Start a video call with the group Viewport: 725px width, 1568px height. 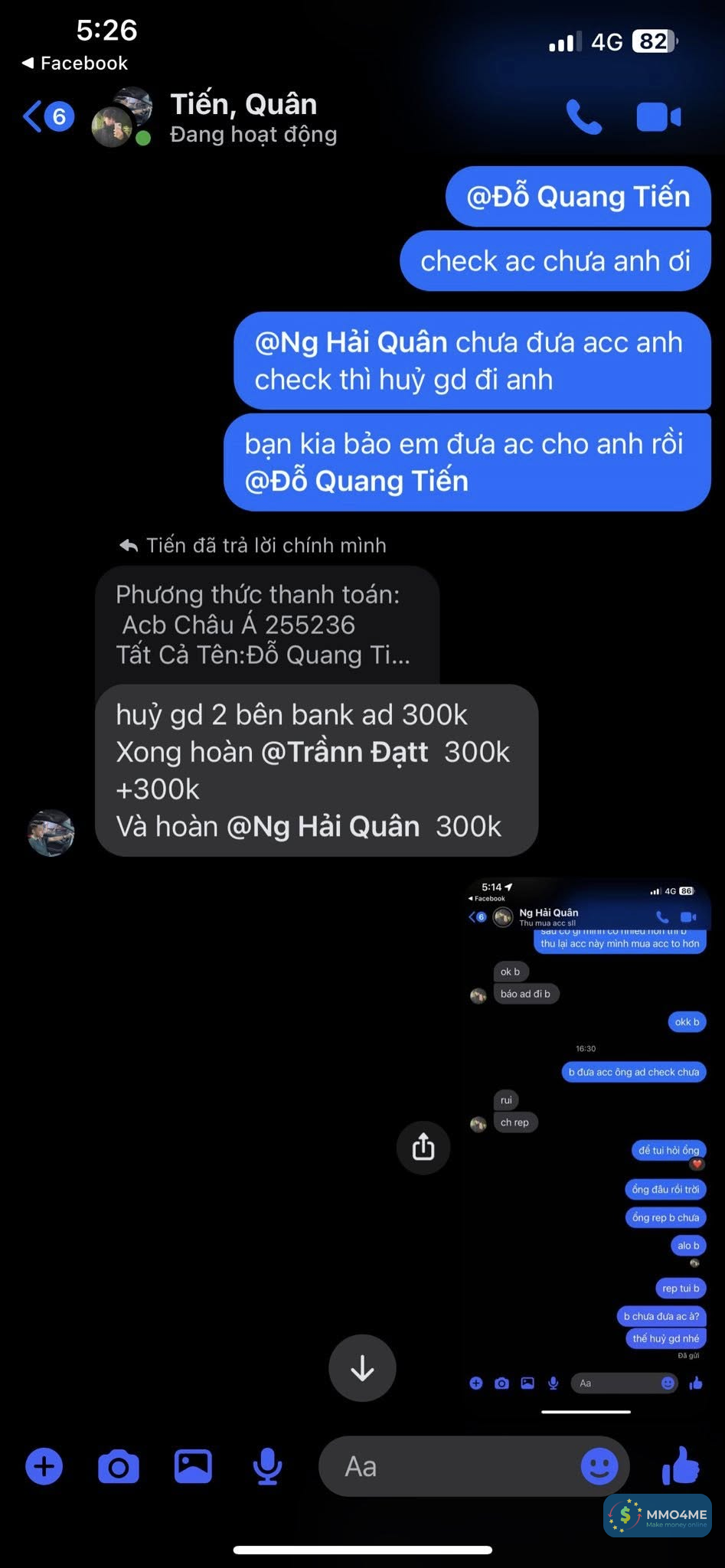658,117
